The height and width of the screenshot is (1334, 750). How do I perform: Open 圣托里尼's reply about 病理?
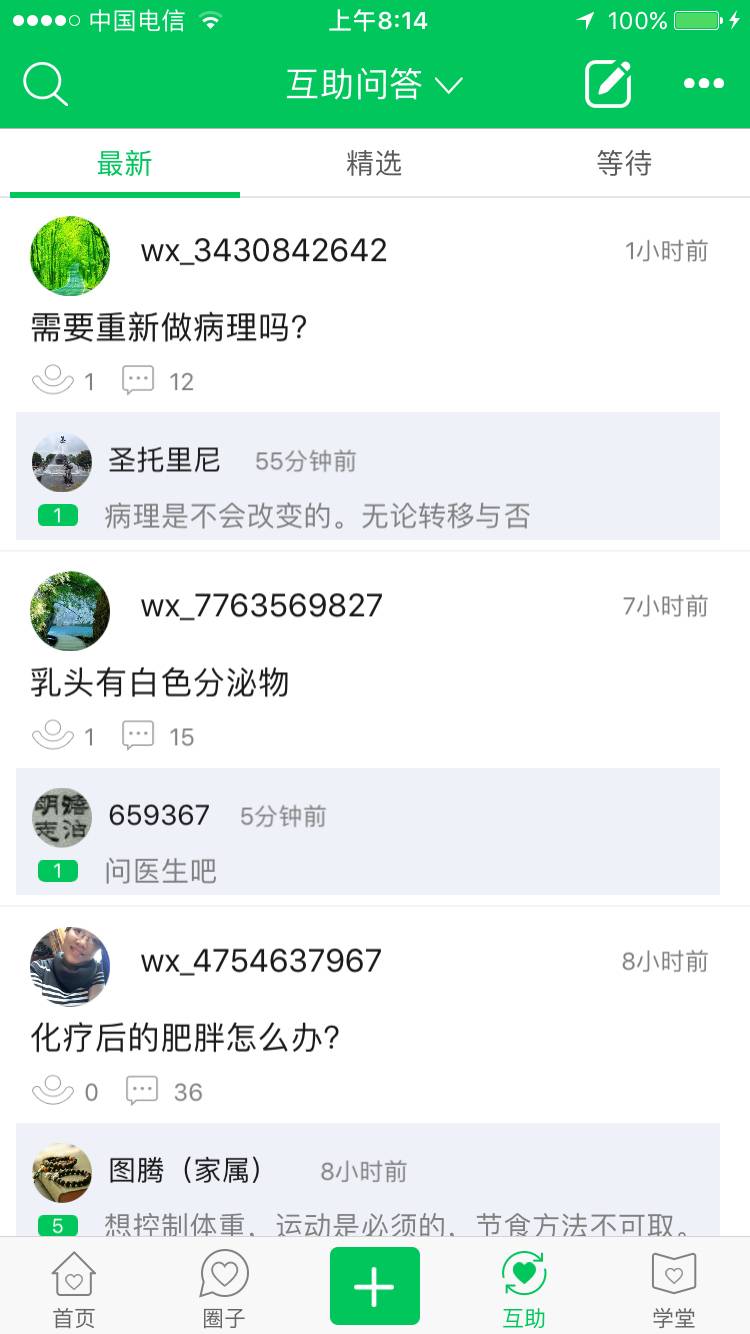tap(316, 516)
